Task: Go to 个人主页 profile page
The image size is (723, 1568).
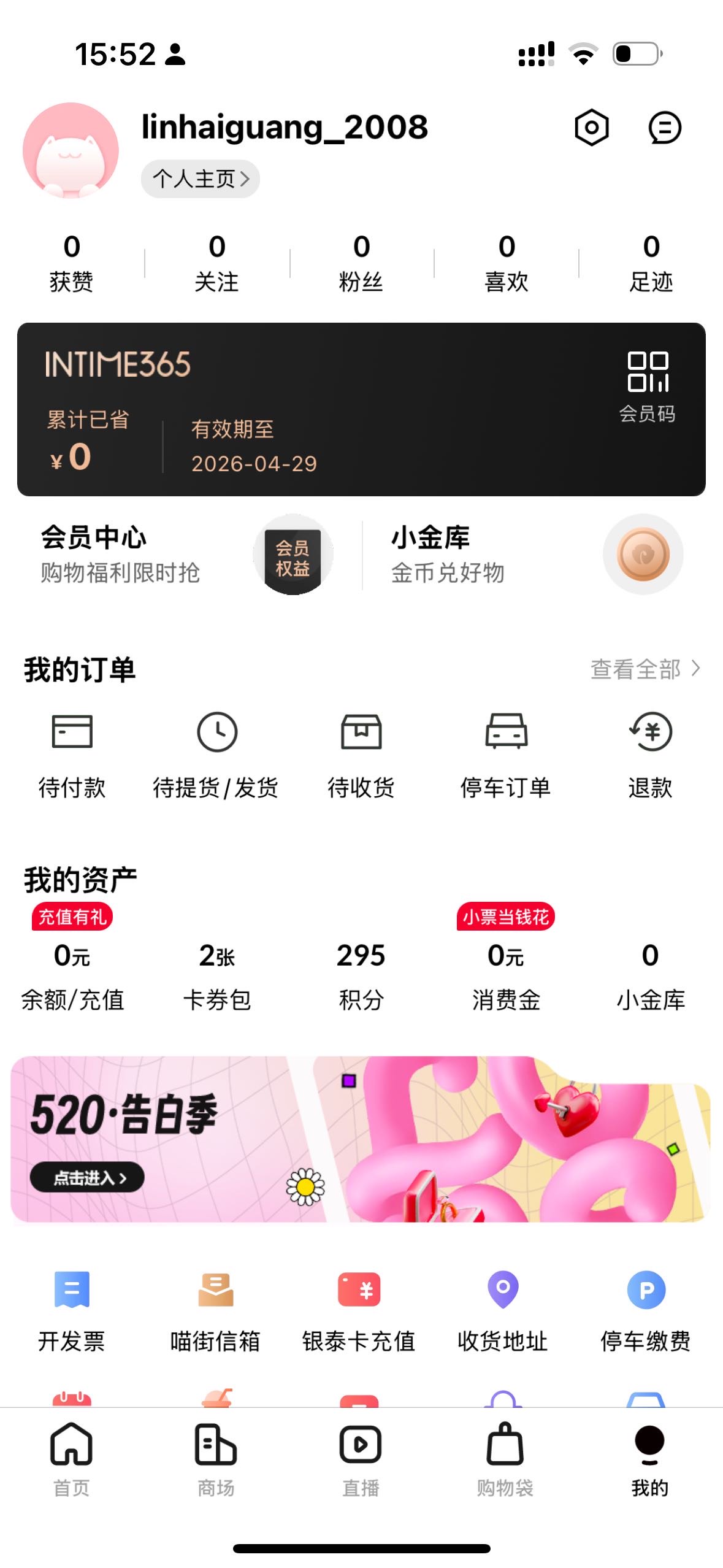Action: (x=201, y=179)
